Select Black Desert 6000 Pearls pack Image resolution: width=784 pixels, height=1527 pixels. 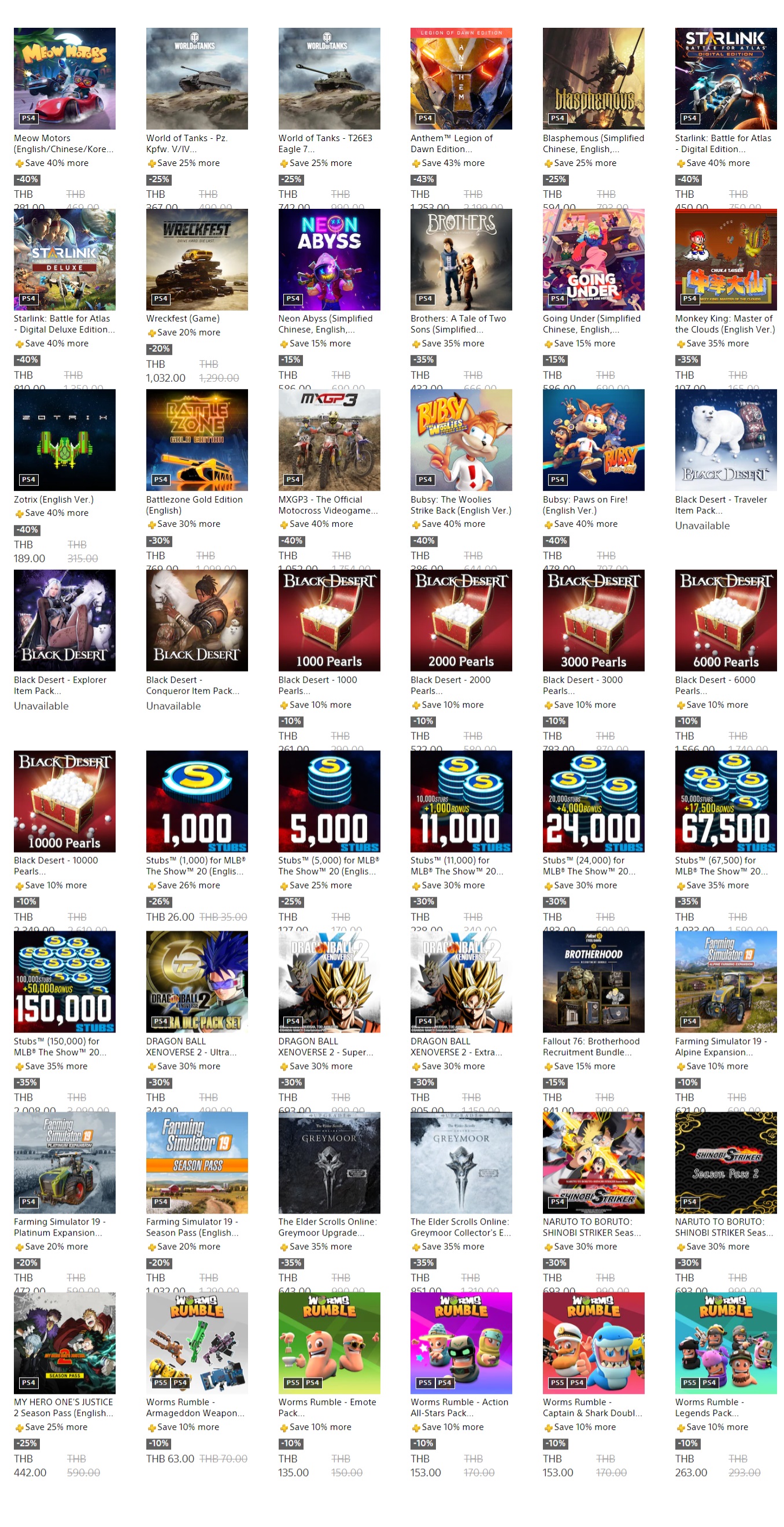pos(725,620)
